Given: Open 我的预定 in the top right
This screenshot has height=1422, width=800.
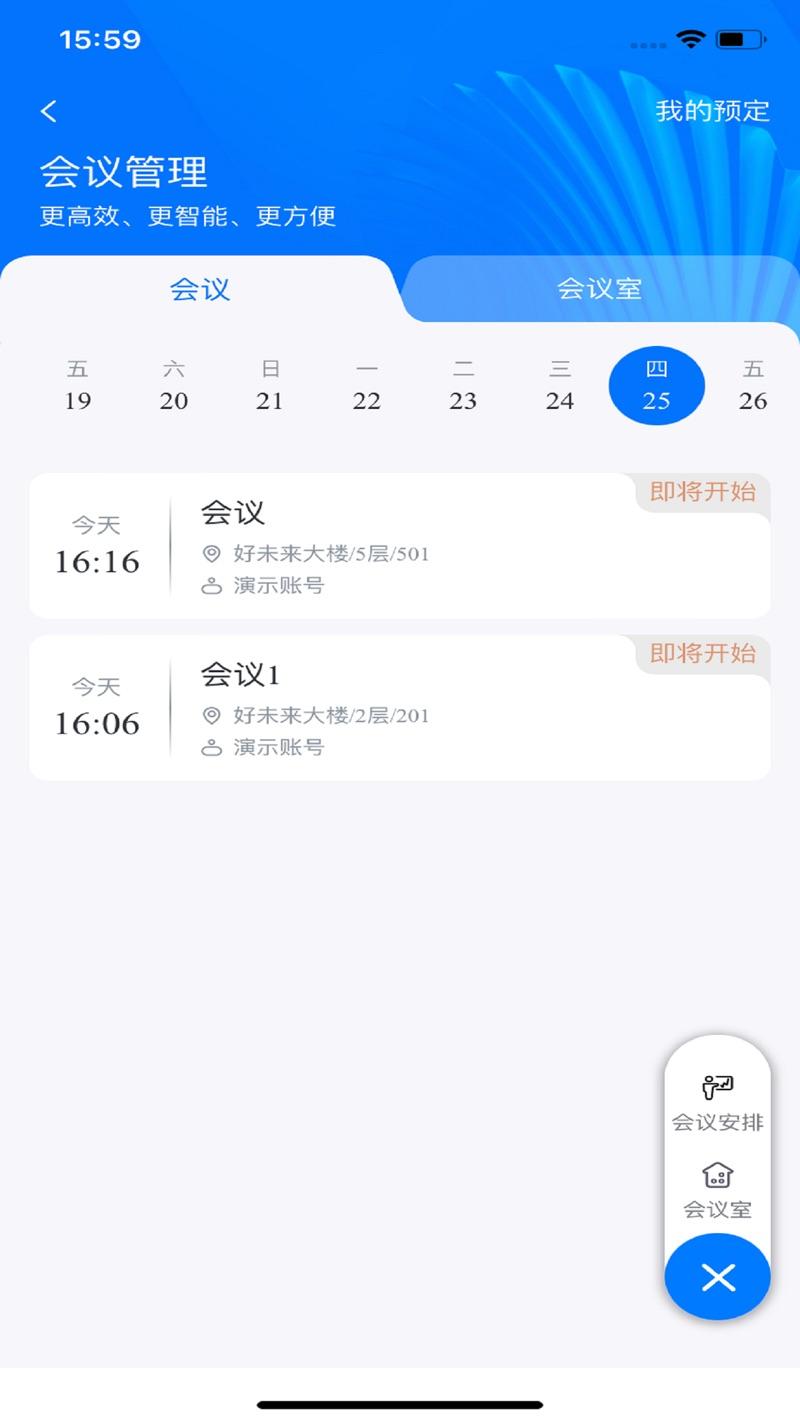Looking at the screenshot, I should click(712, 111).
